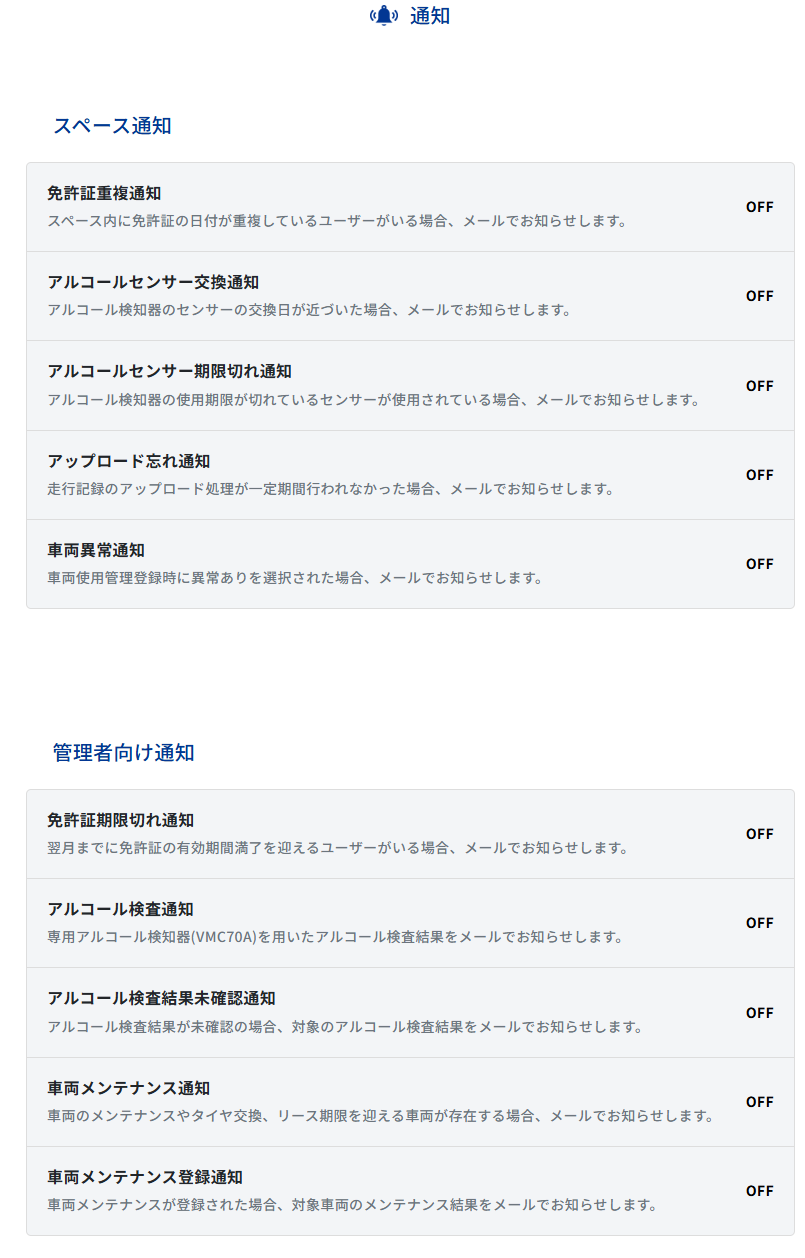Open the 車両メンテナンス通知 setting

[x=410, y=1102]
